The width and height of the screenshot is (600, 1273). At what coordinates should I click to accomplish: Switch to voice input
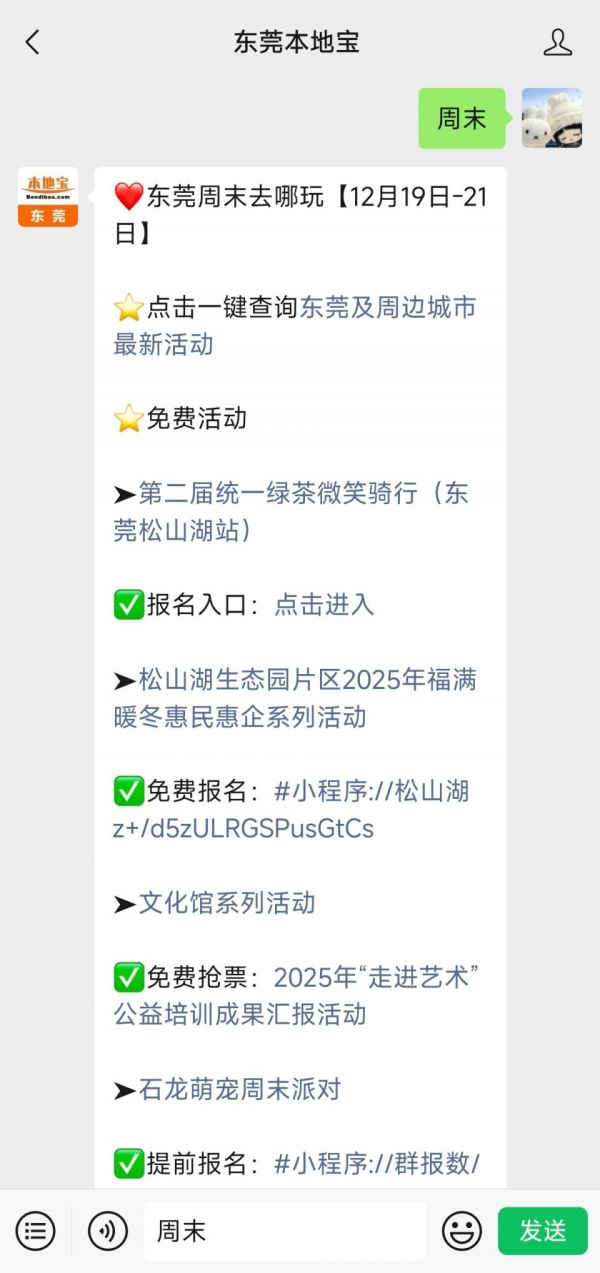pyautogui.click(x=108, y=1230)
